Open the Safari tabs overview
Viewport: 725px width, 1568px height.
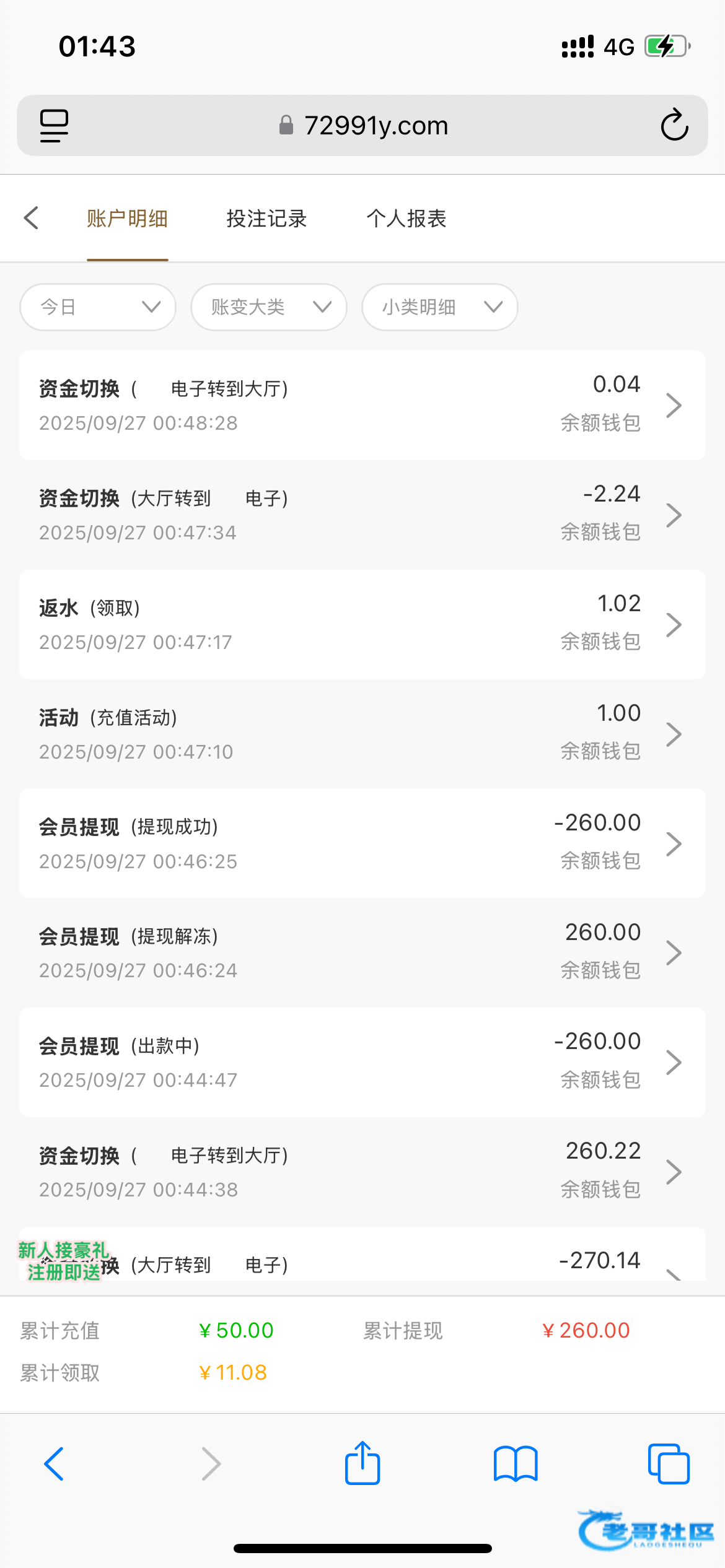coord(669,1464)
